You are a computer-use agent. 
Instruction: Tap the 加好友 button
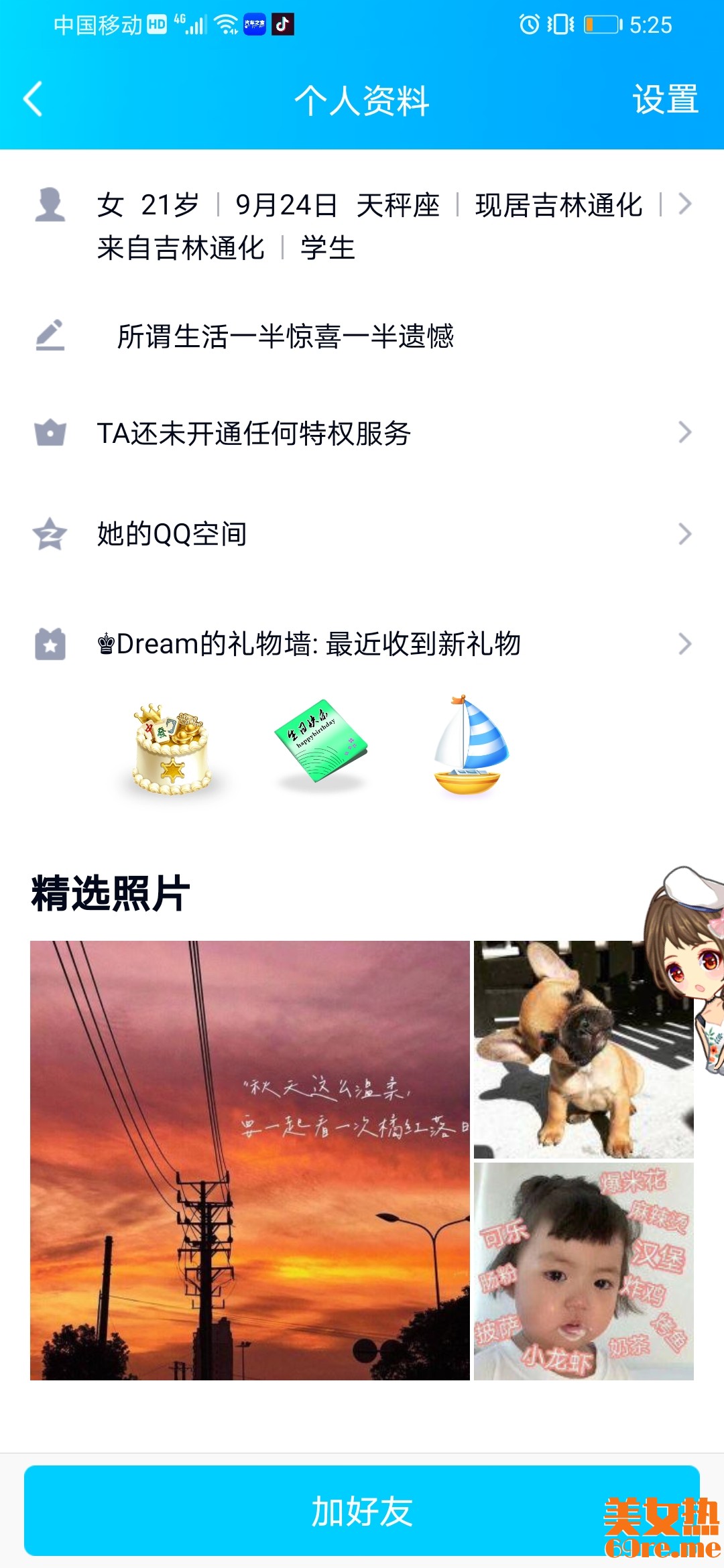362,1511
